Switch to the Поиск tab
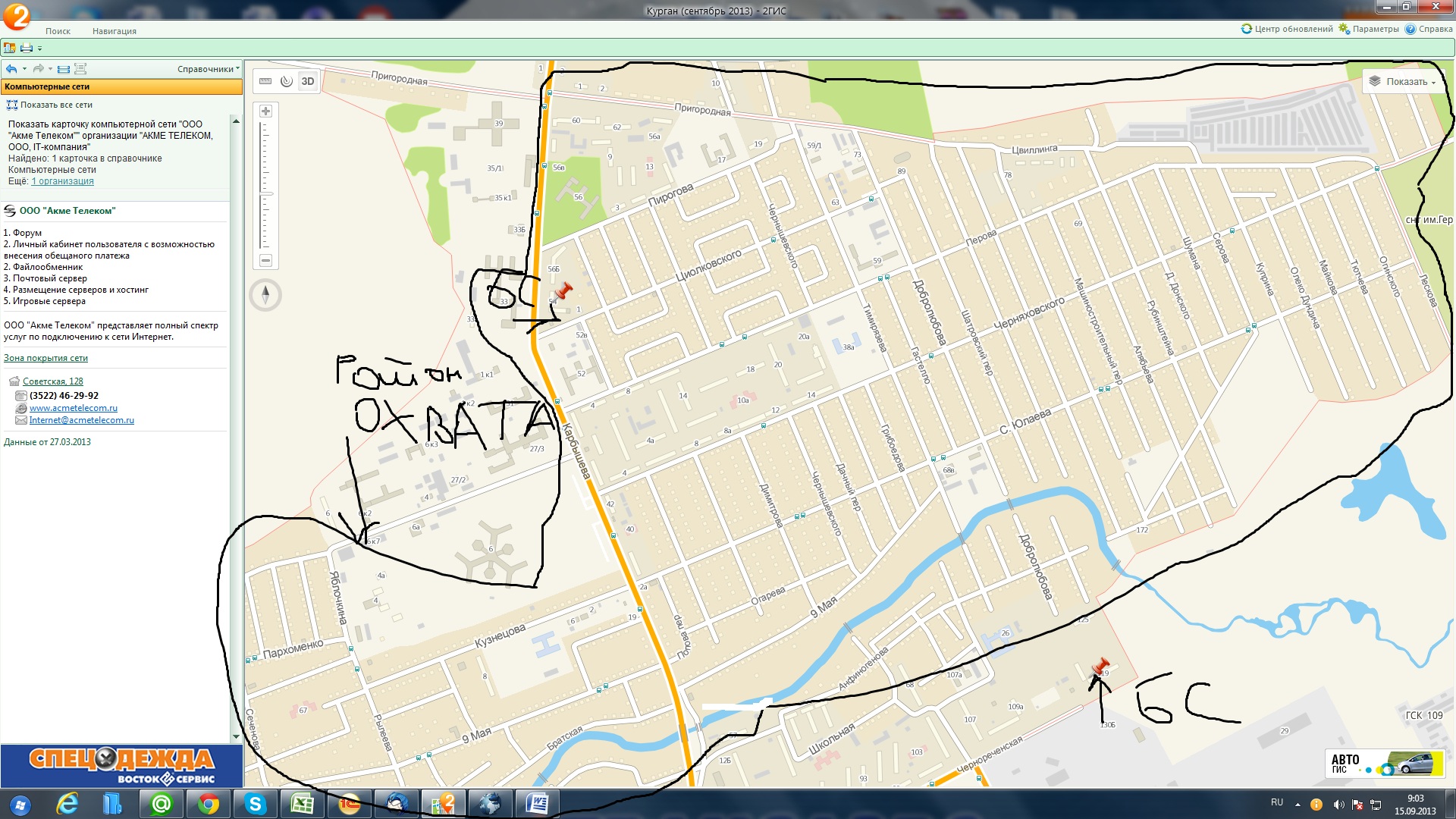 [58, 31]
